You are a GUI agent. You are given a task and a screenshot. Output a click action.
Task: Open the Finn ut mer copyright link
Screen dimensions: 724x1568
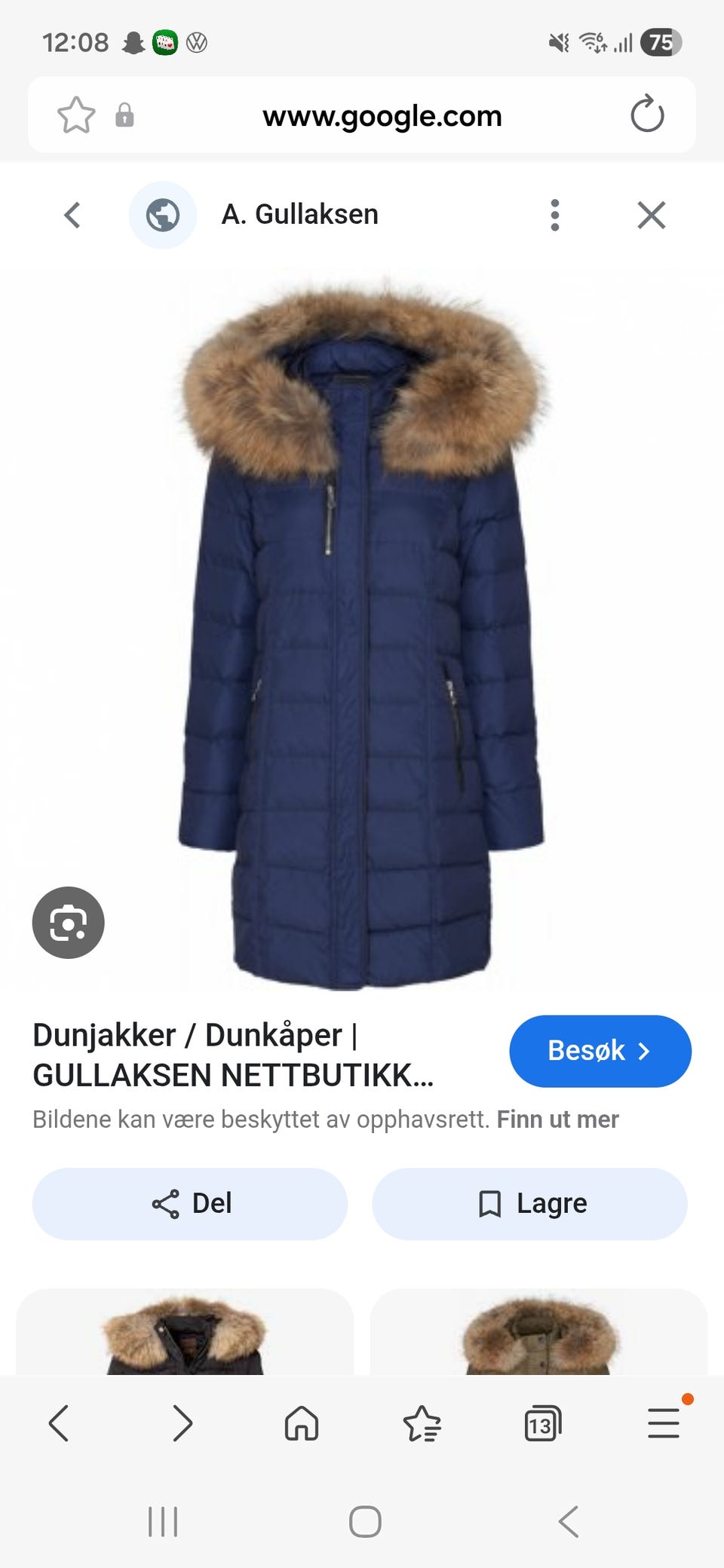558,1119
